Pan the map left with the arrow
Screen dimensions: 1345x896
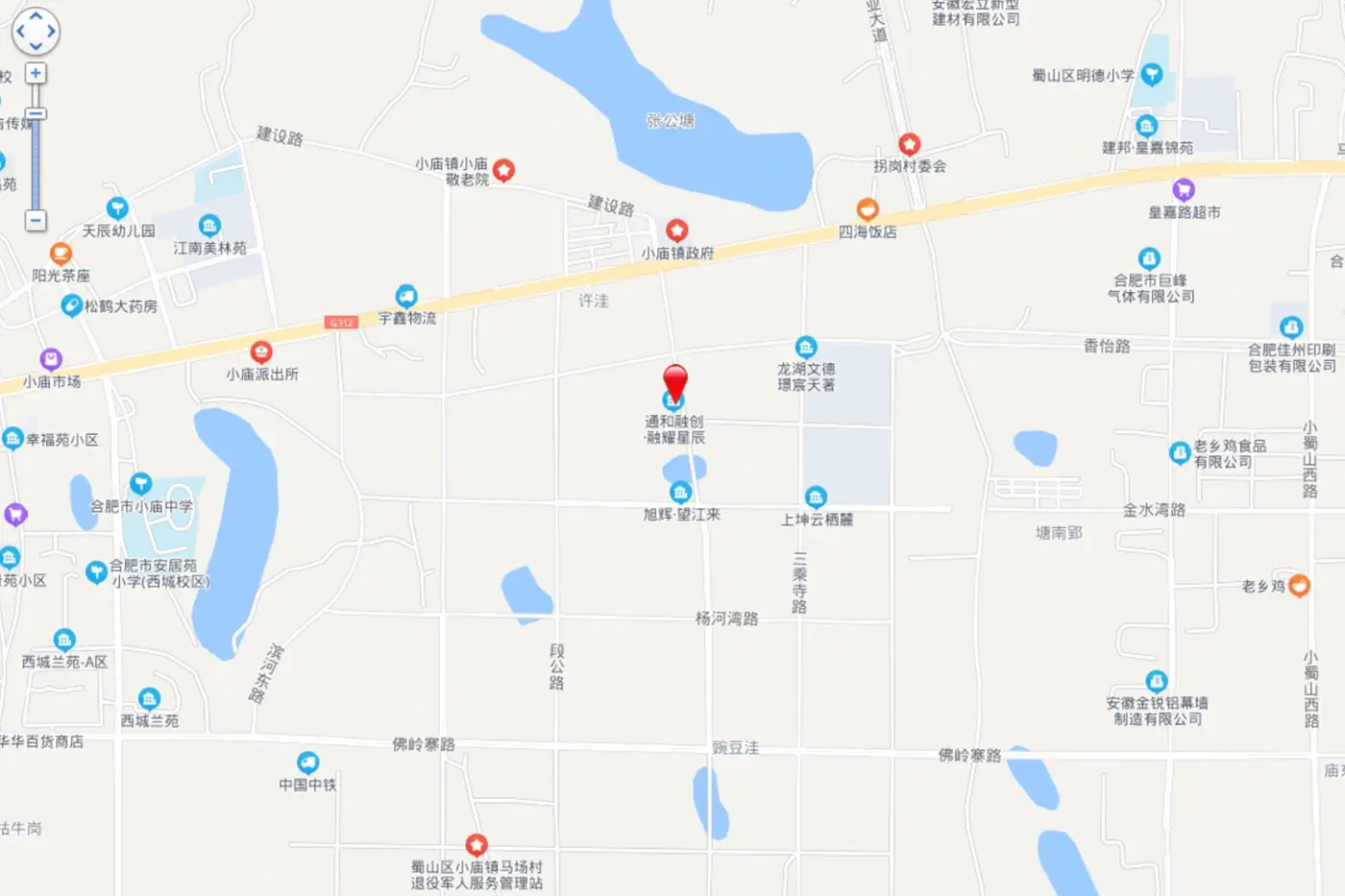20,31
